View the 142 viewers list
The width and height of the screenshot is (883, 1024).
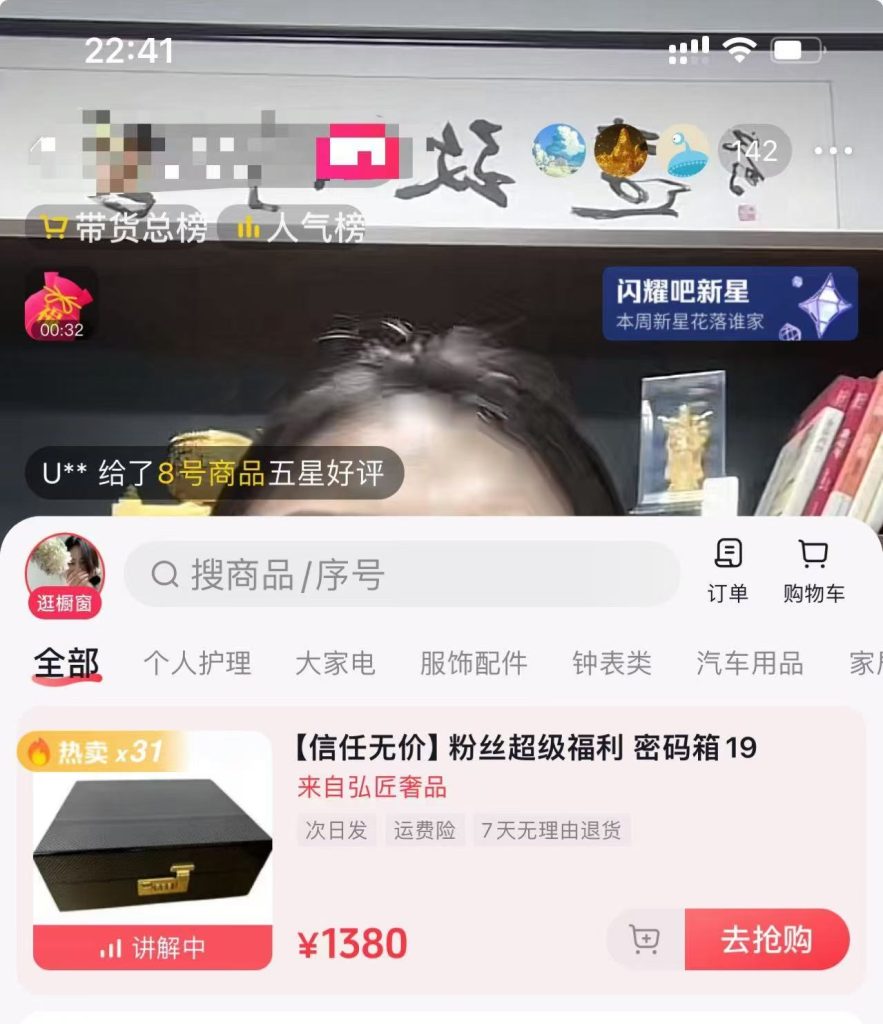pos(755,151)
